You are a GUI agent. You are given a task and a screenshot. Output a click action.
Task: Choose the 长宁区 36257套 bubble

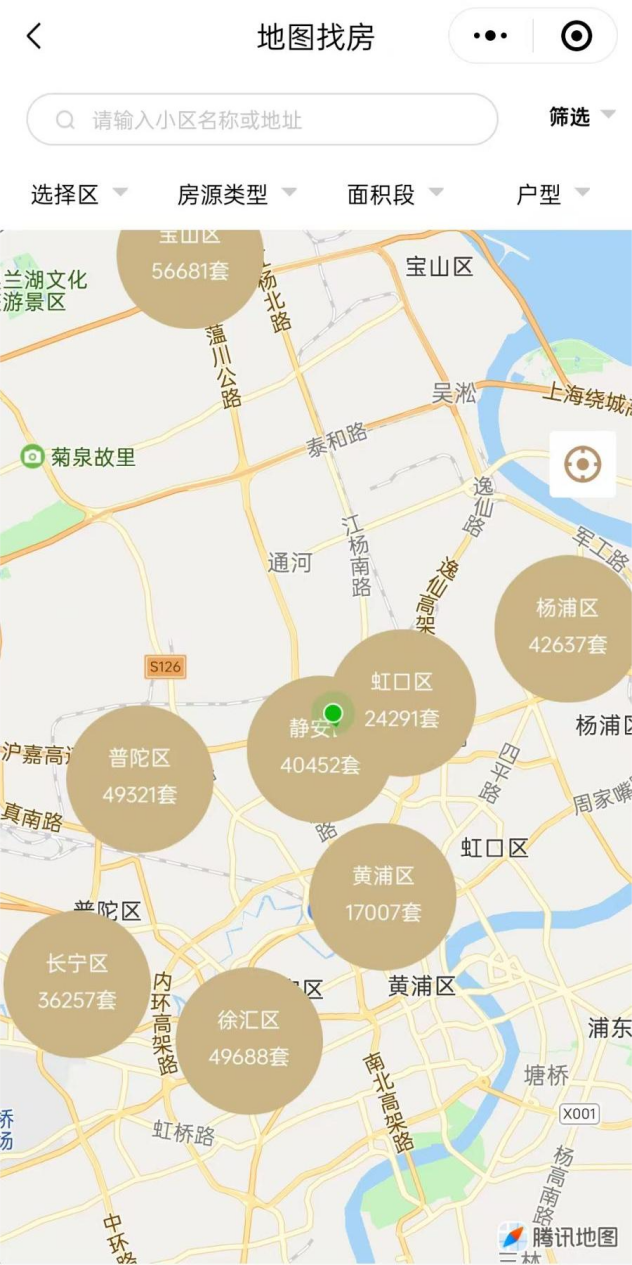coord(77,983)
